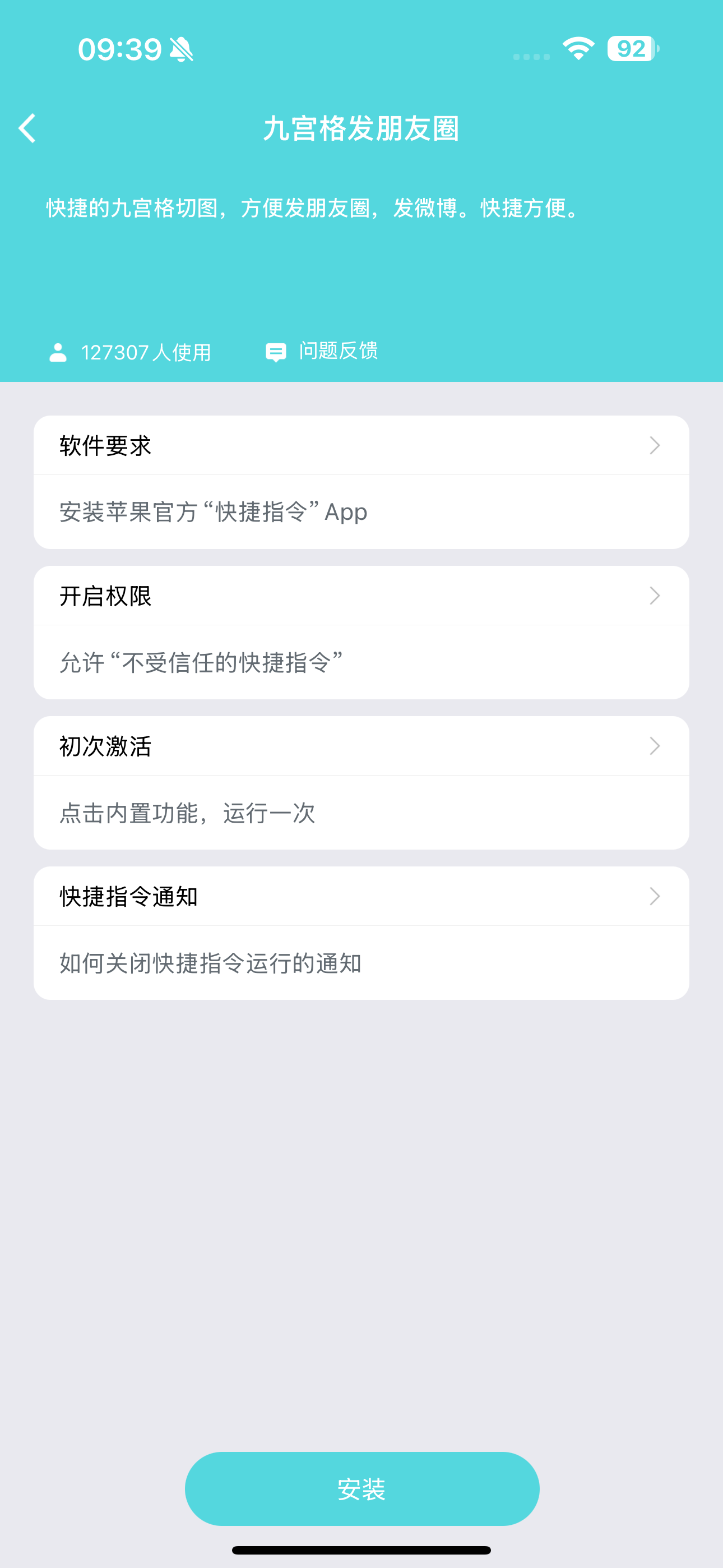Go back using the top-left arrow
723x1568 pixels.
pos(27,128)
